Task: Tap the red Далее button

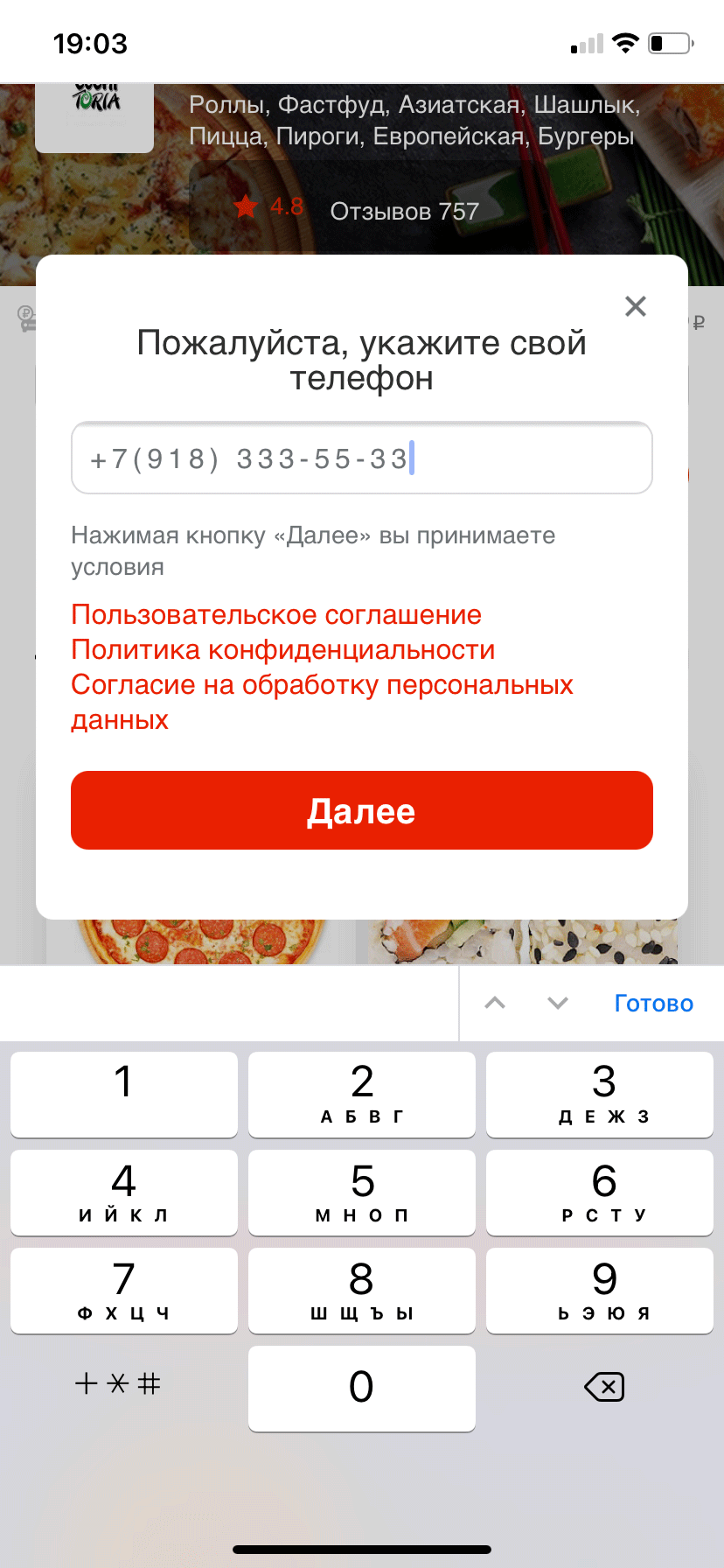Action: (x=362, y=810)
